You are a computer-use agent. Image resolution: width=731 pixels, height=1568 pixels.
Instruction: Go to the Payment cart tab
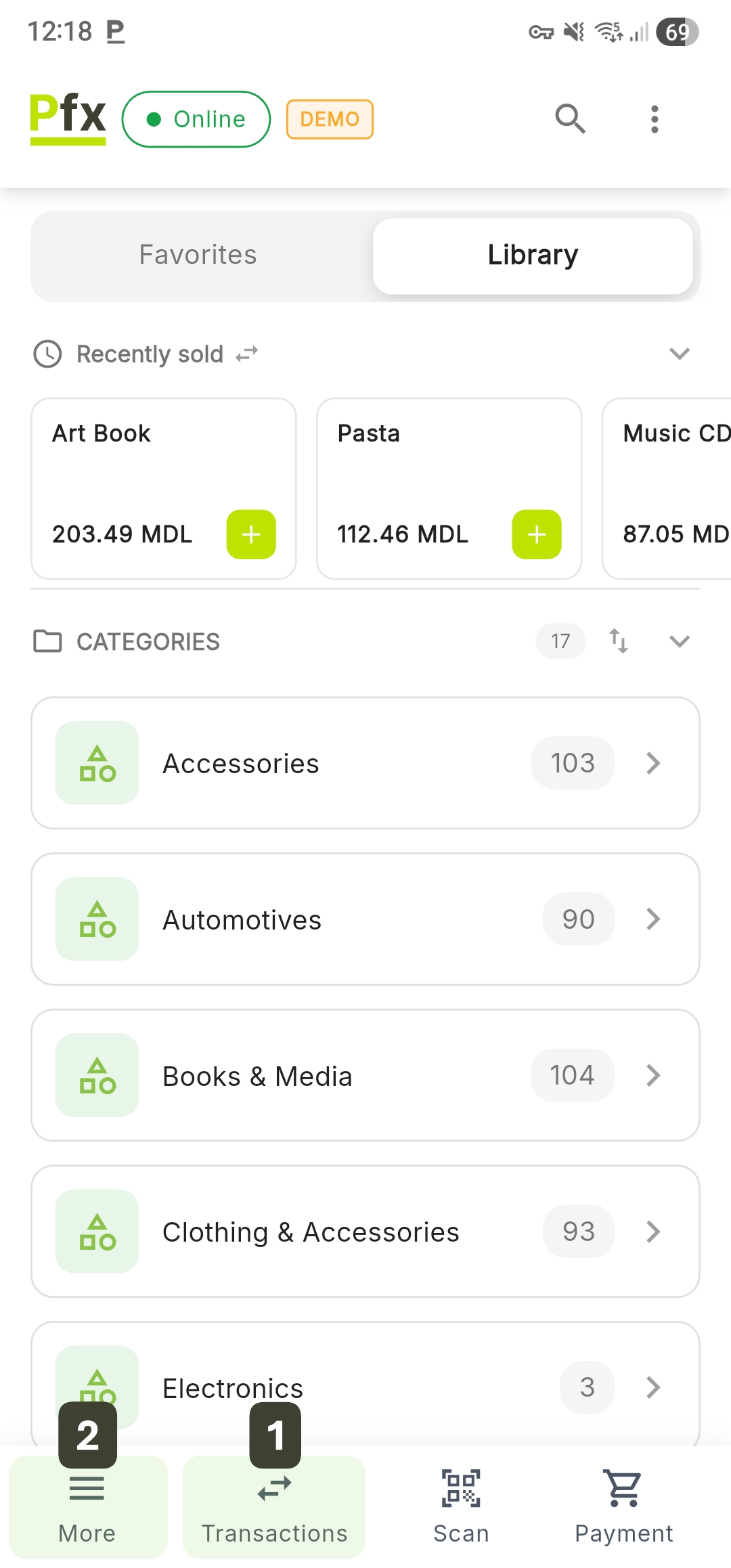(x=623, y=1506)
